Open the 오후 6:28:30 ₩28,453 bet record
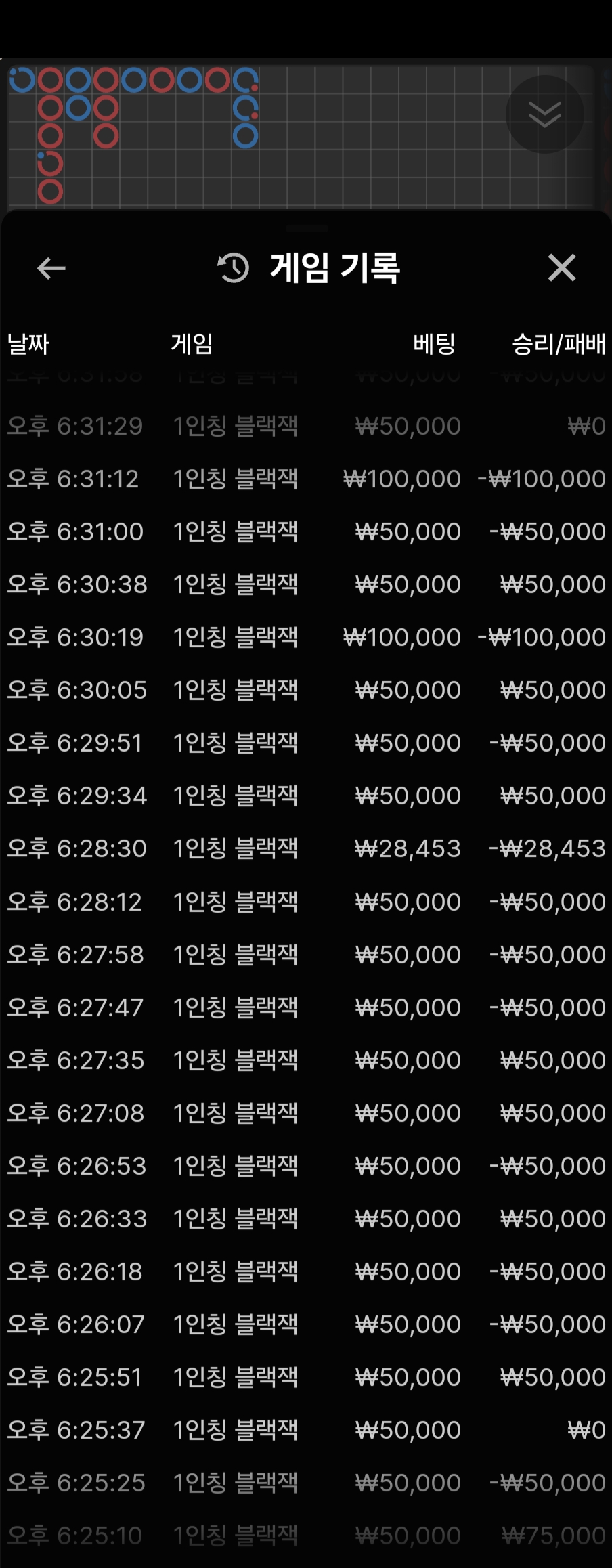Viewport: 612px width, 1568px height. click(x=306, y=848)
